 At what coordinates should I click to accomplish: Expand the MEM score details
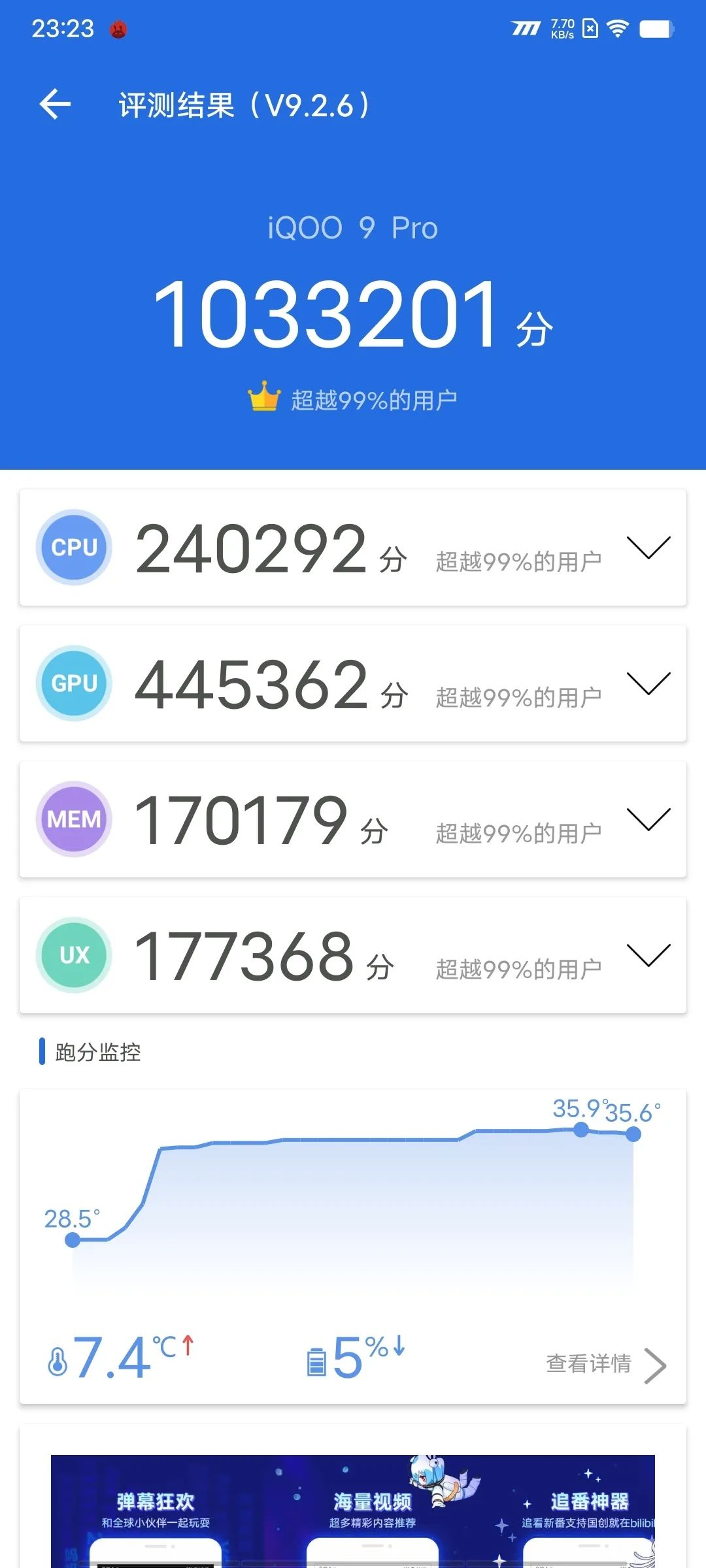click(x=648, y=819)
